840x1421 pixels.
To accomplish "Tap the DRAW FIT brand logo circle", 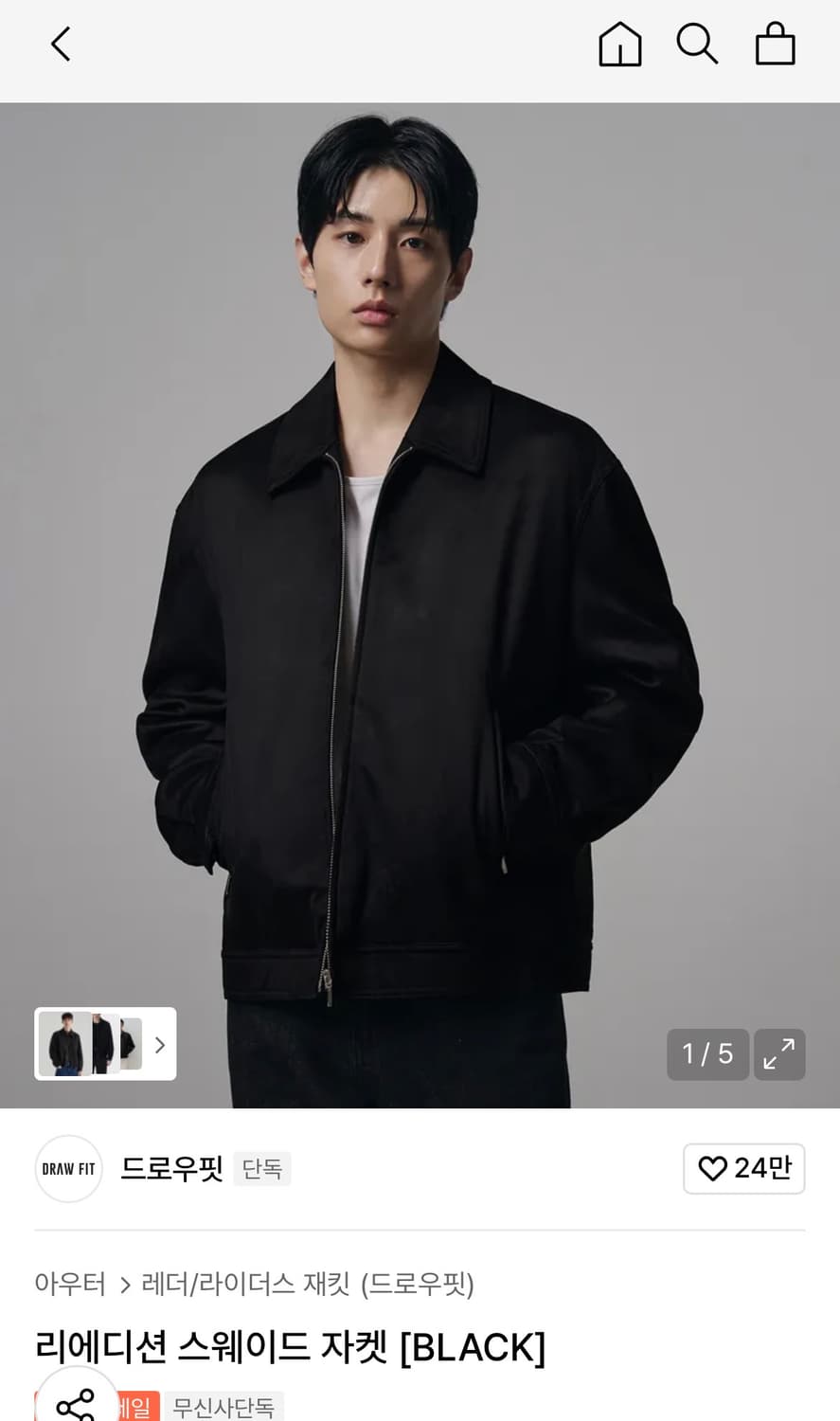I will pos(68,1168).
